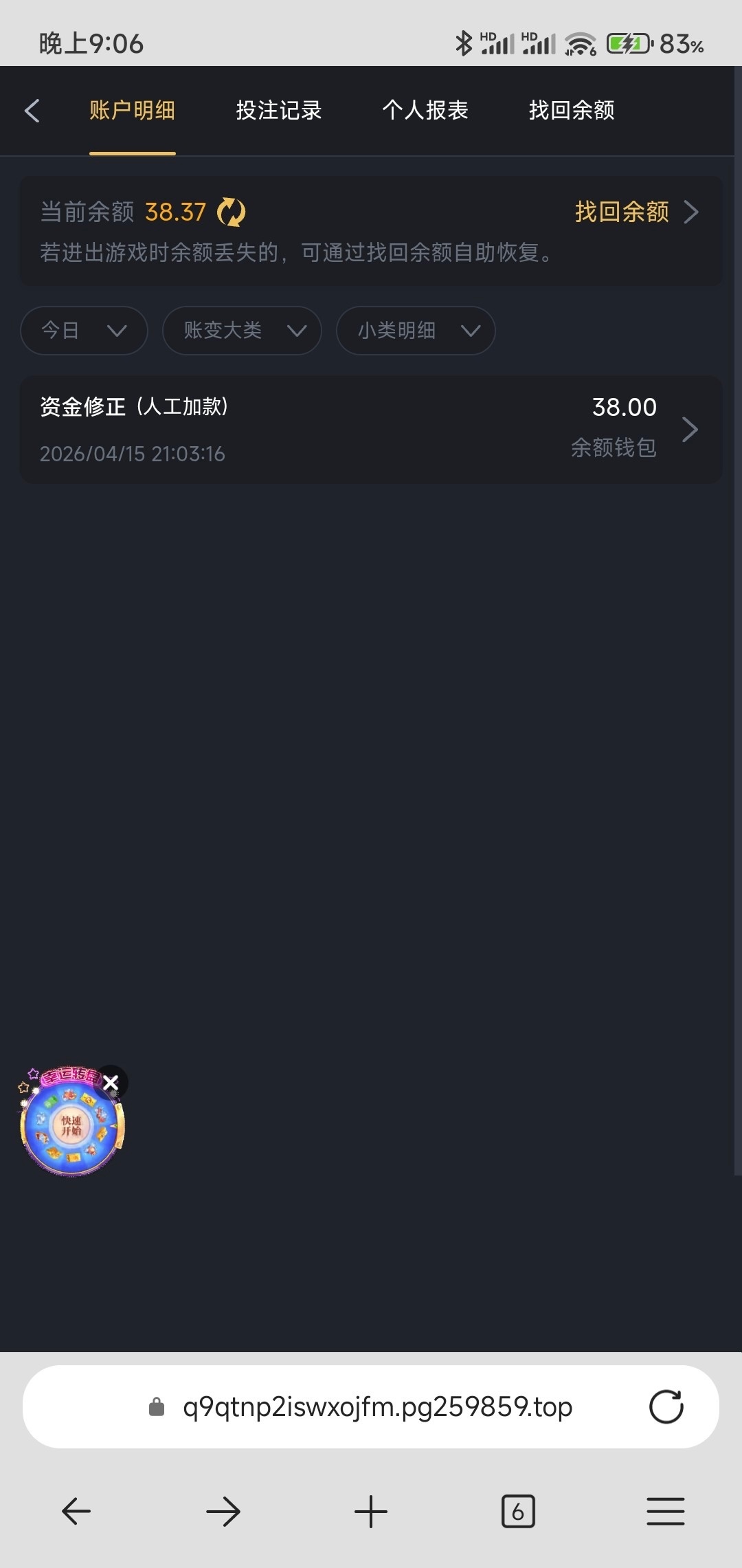Viewport: 742px width, 1568px height.
Task: Go back in browser history
Action: (x=76, y=1512)
